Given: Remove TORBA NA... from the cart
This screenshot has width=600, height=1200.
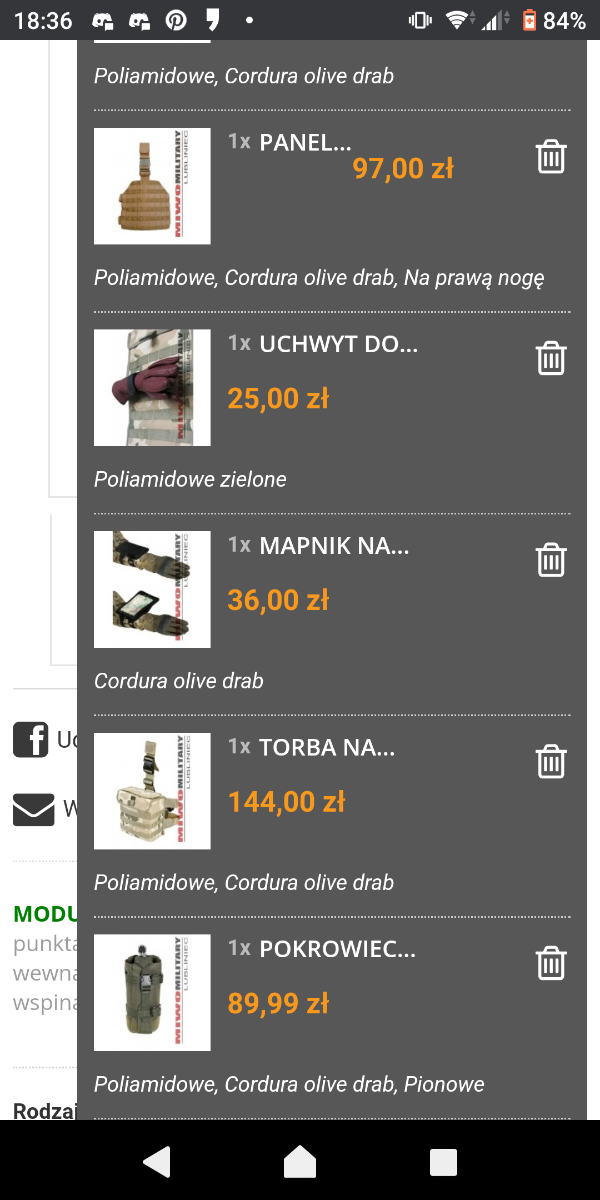Looking at the screenshot, I should pyautogui.click(x=551, y=762).
